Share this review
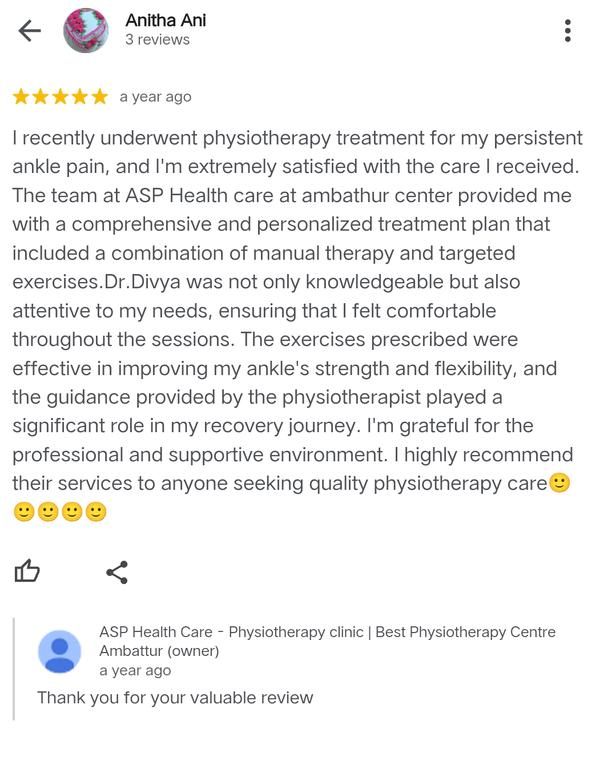 [x=117, y=572]
